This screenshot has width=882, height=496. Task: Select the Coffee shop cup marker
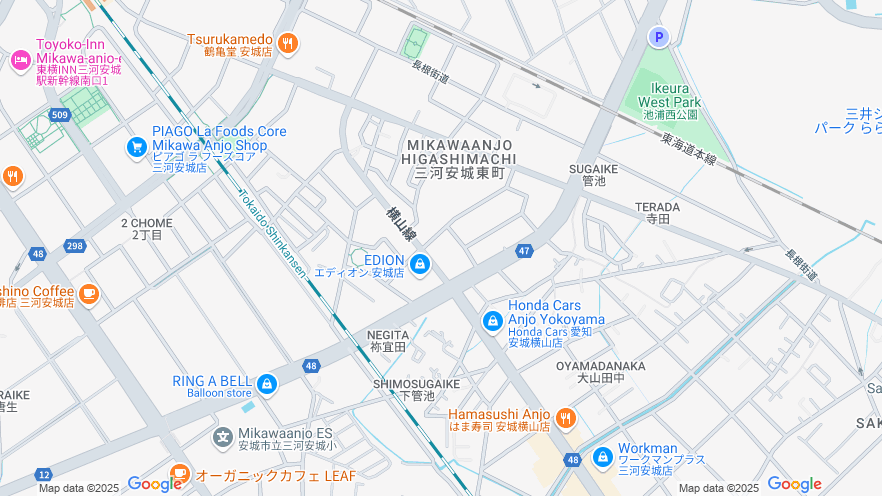tap(89, 293)
